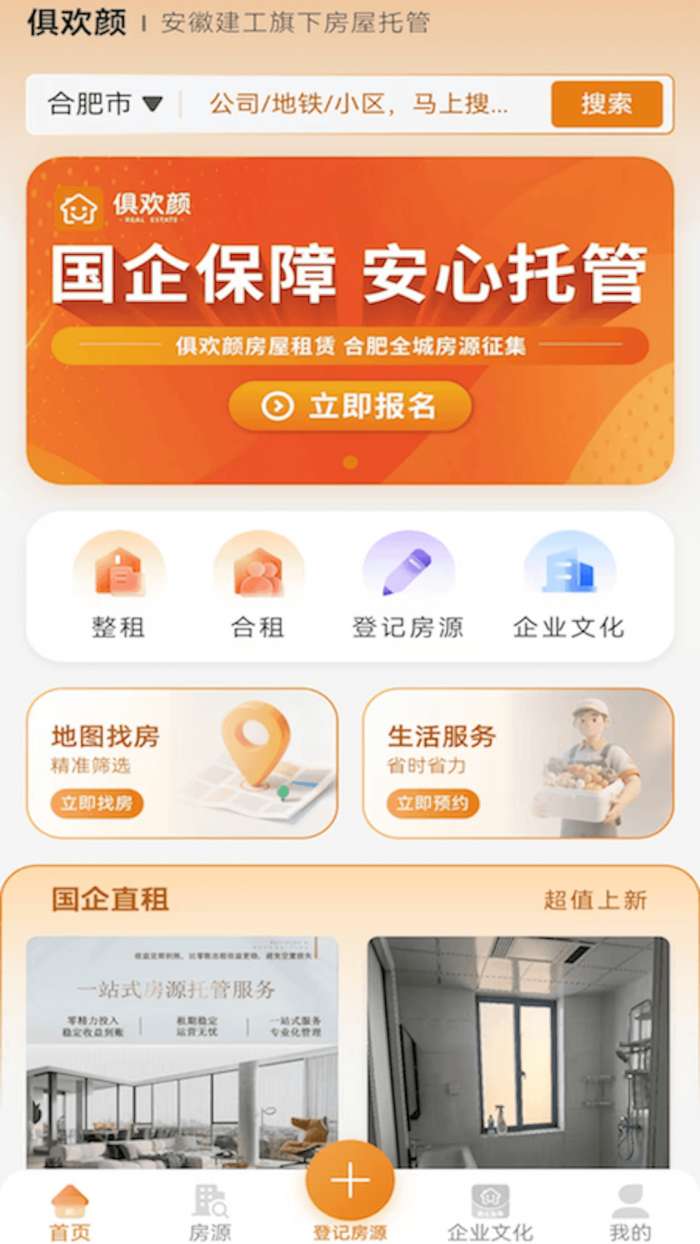Tap the 公司/地铁/小区 search field
Viewport: 700px width, 1244px height.
pos(360,104)
